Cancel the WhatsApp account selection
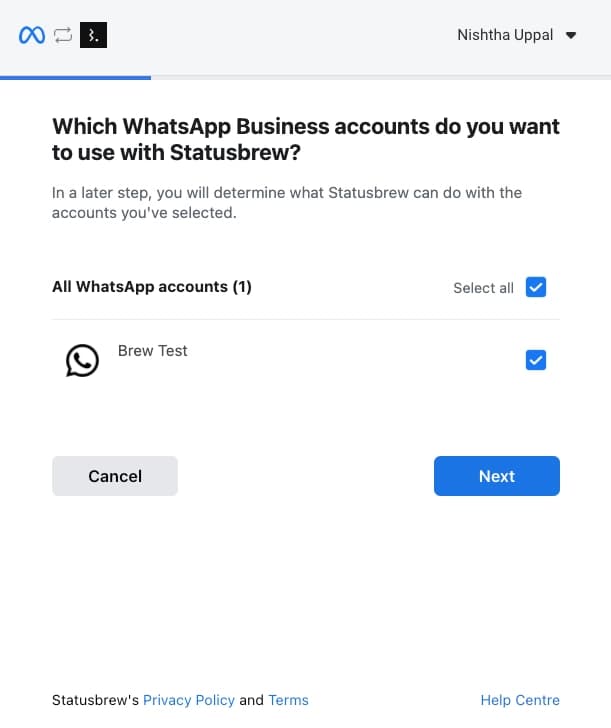 coord(115,476)
